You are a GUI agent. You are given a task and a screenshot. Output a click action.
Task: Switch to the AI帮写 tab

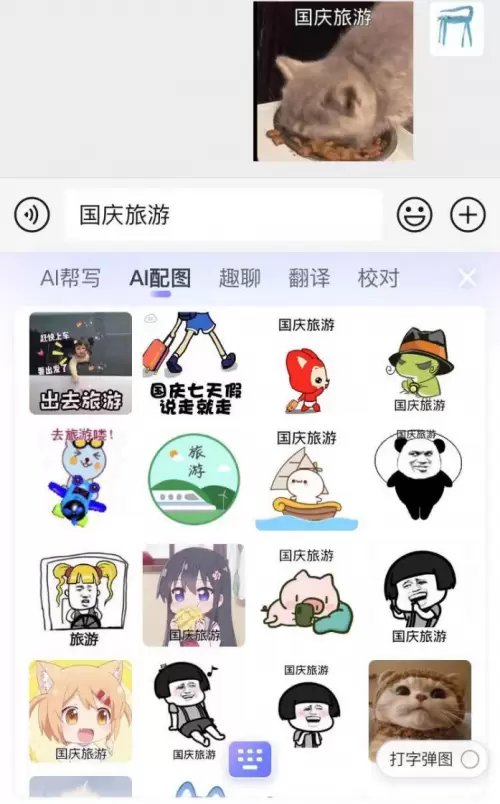[70, 278]
